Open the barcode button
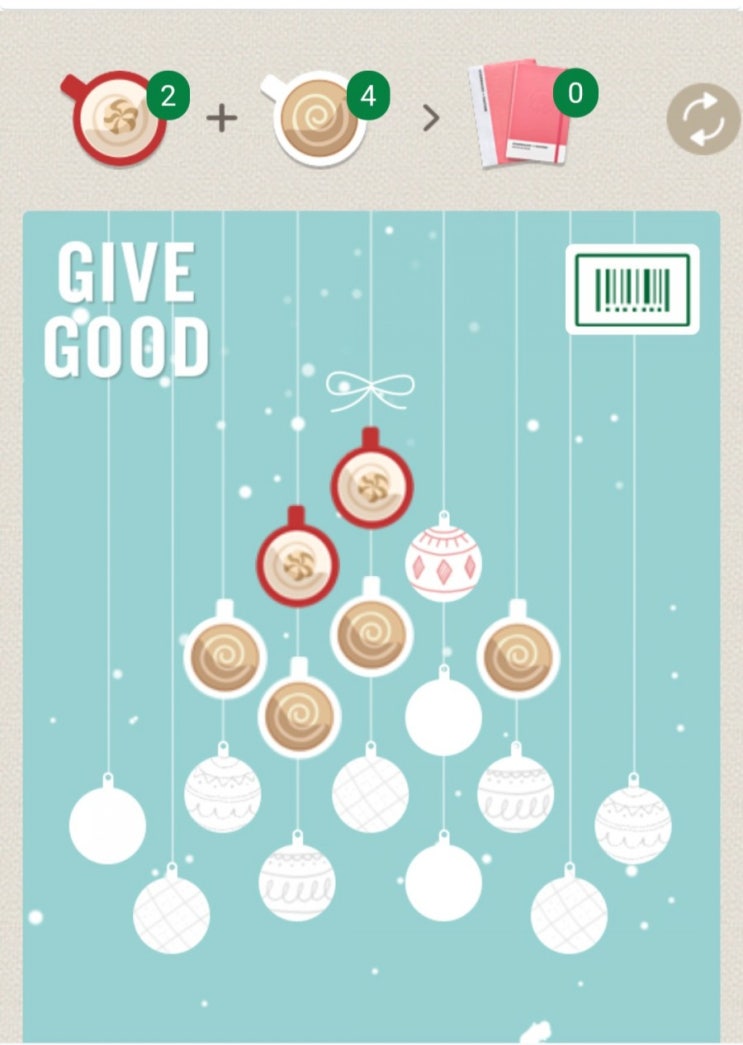Viewport: 743px width, 1045px height. coord(632,289)
